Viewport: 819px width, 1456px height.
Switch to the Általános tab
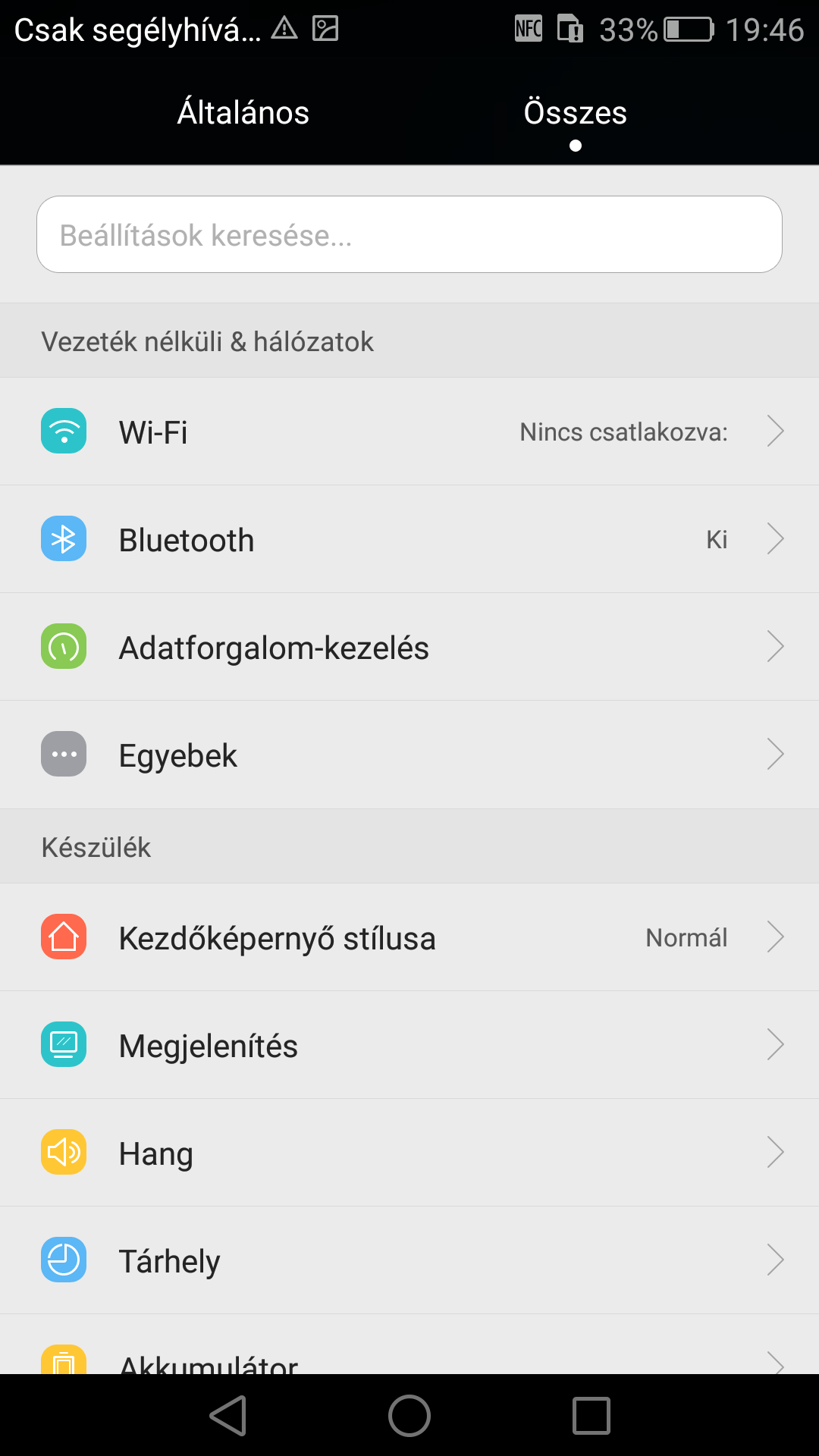[x=243, y=114]
